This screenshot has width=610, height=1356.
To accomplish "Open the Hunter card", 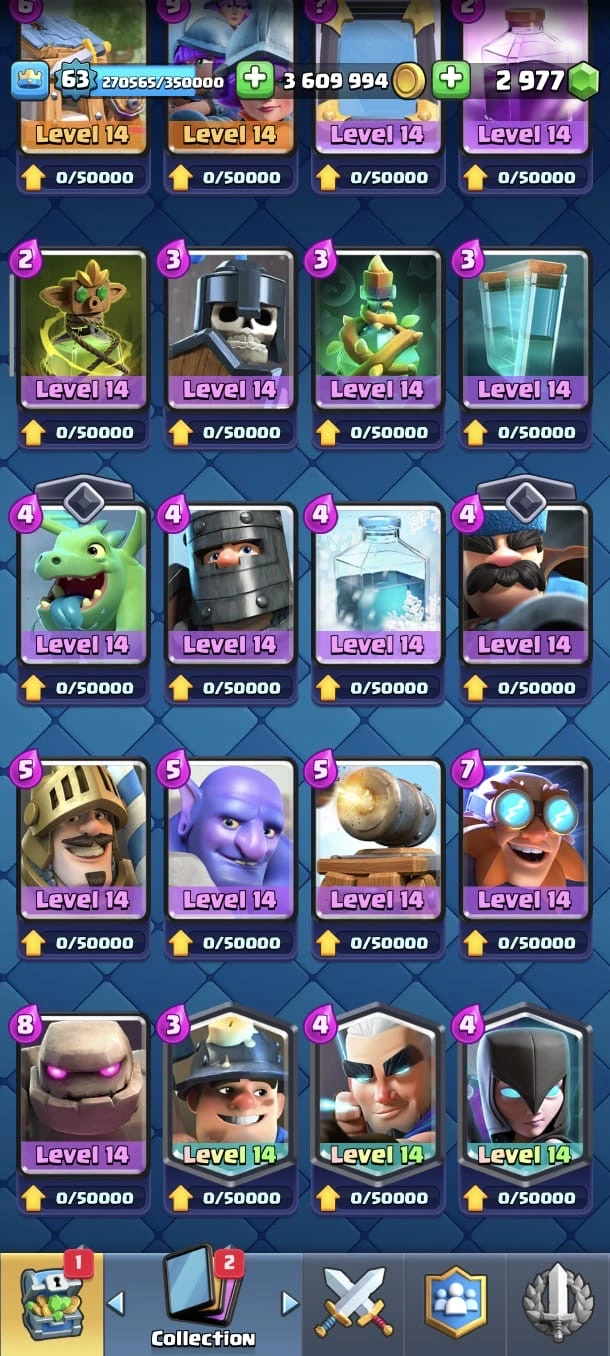I will coord(524,582).
